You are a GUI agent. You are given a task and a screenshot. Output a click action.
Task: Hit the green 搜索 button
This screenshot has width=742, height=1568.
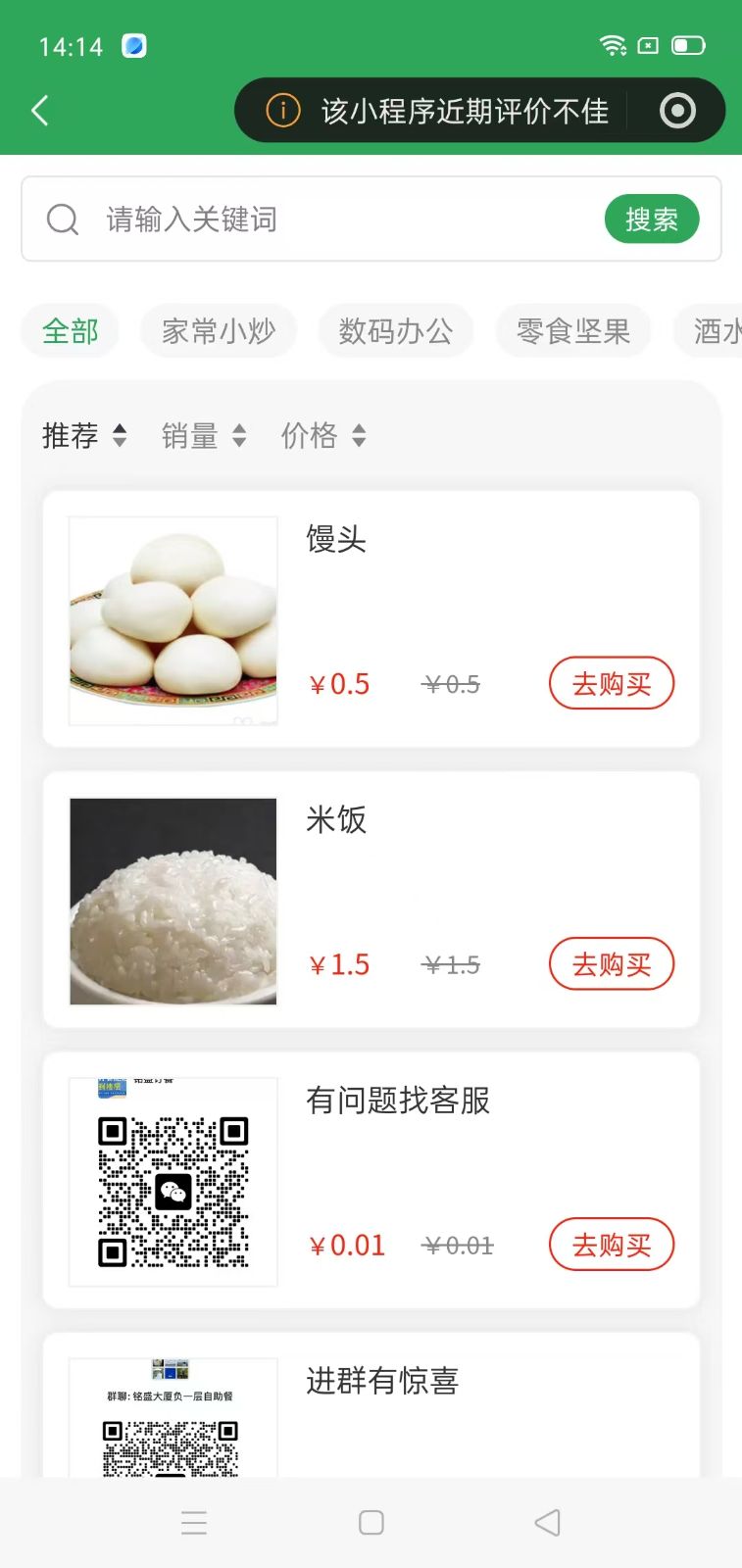[x=651, y=220]
